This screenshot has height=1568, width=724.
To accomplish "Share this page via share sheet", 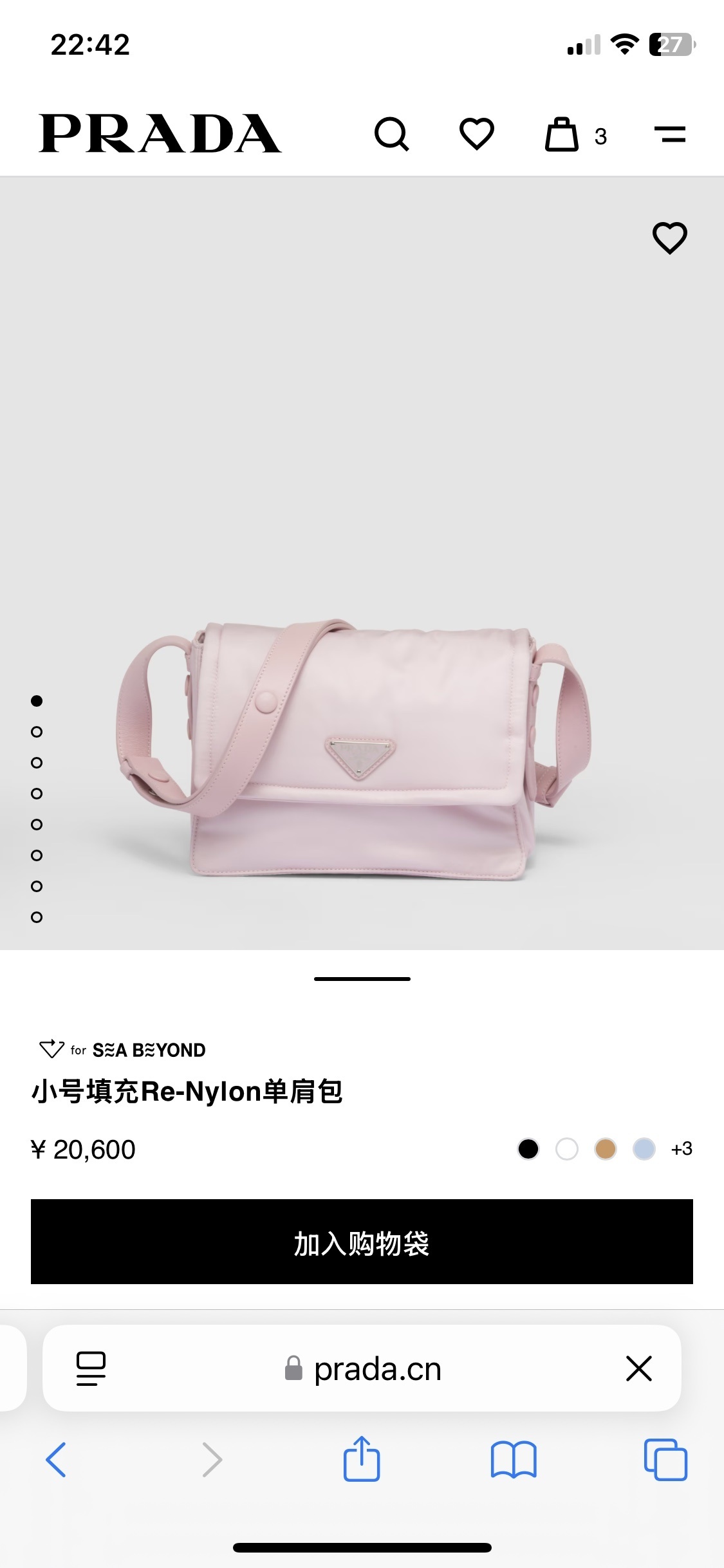I will [362, 1459].
